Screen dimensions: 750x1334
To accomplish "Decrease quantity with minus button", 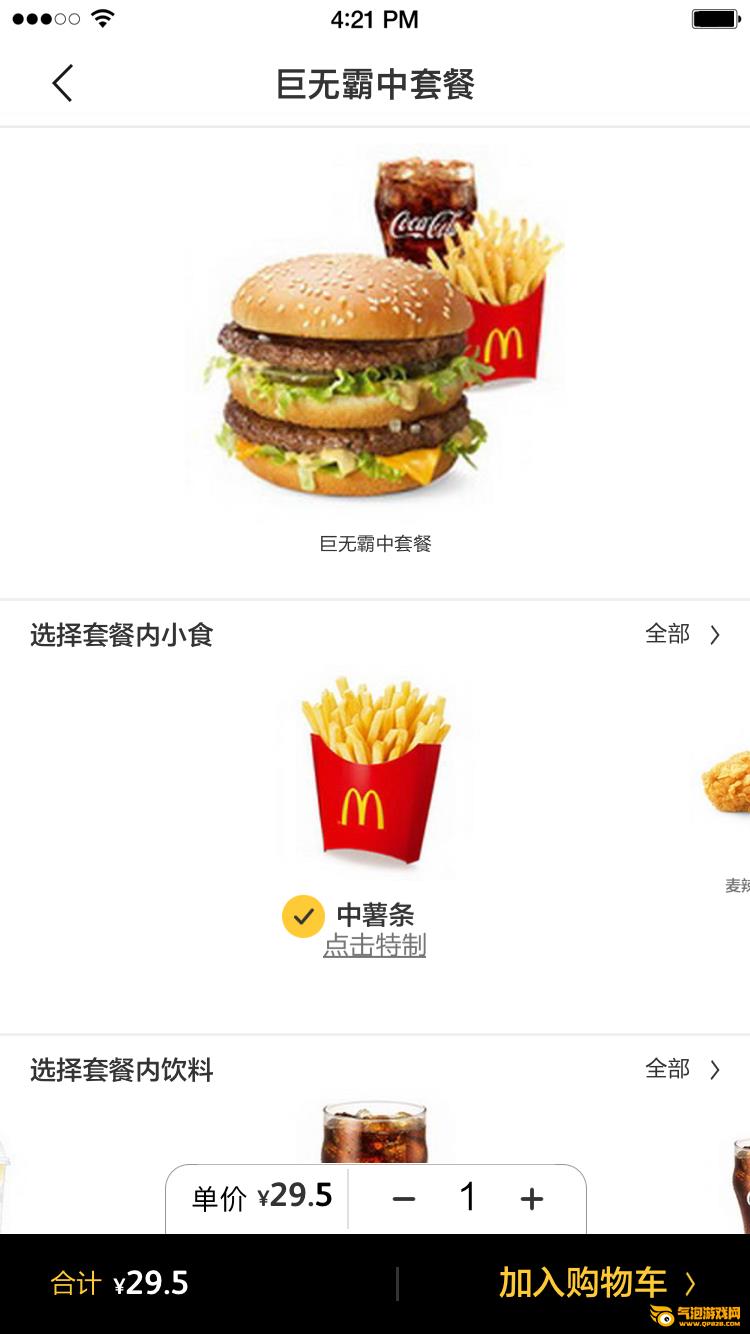I will 404,1199.
